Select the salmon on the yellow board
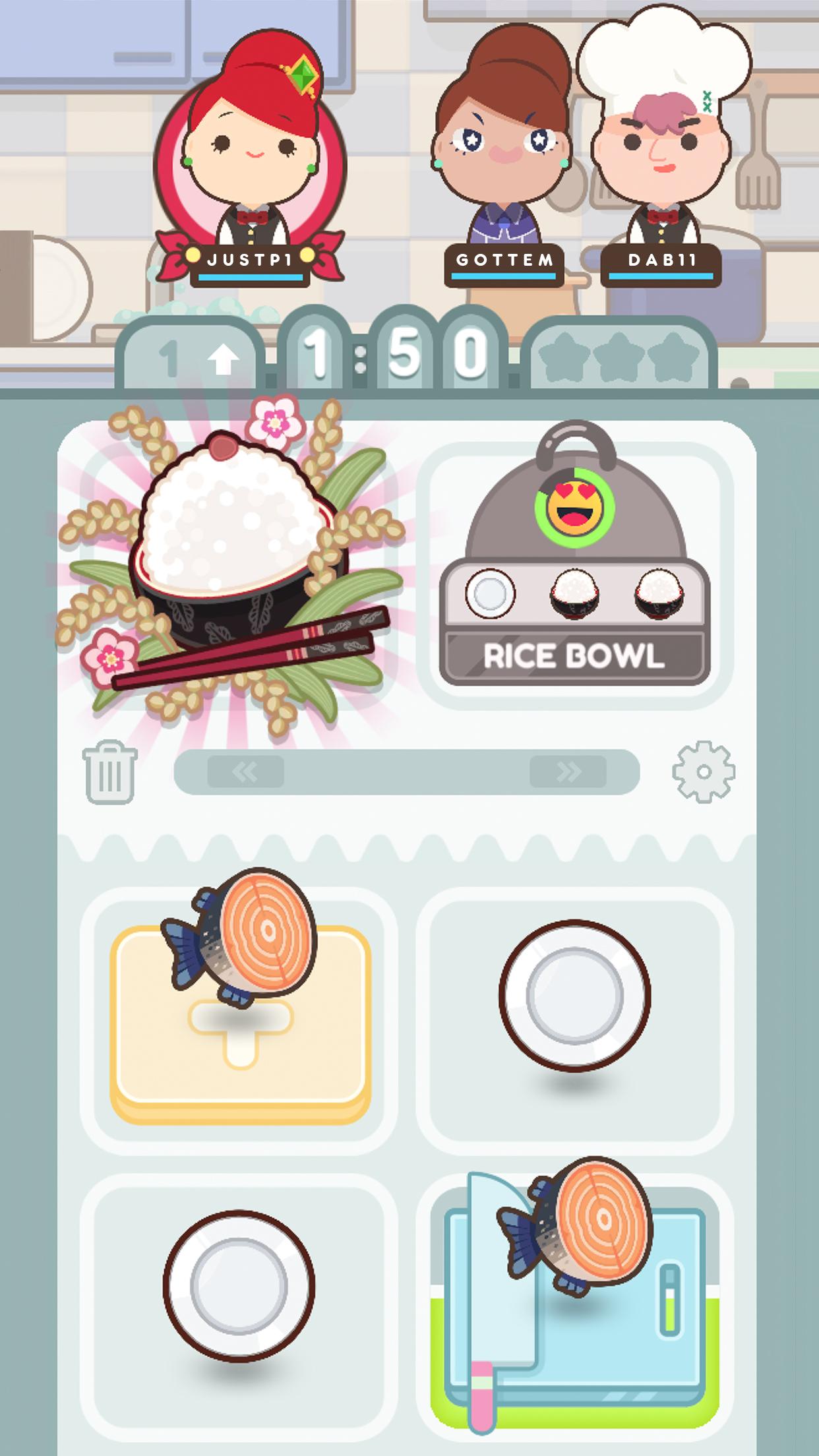Screen dimensions: 819x1456 pyautogui.click(x=244, y=937)
